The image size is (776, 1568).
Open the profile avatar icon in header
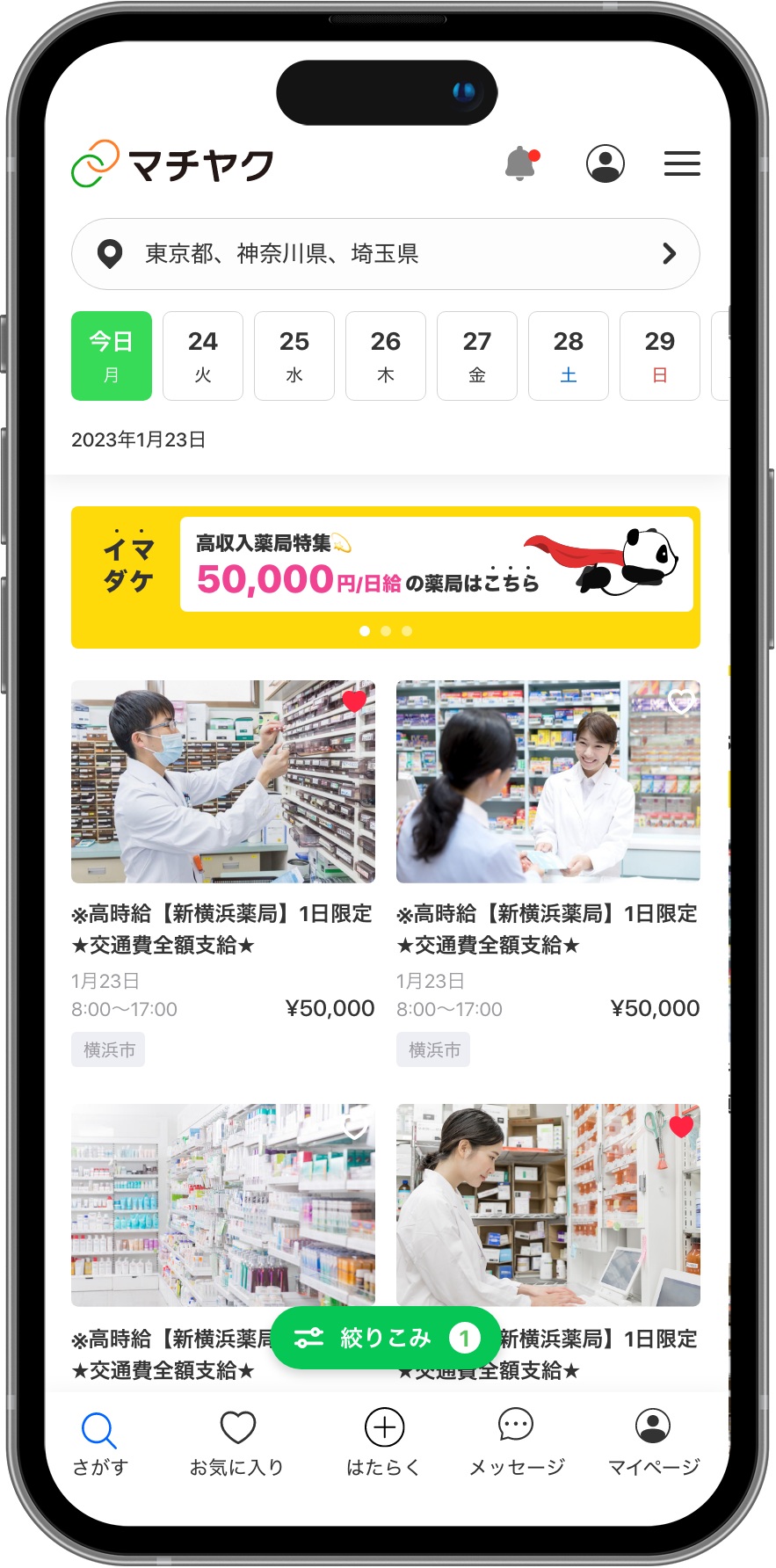tap(606, 163)
